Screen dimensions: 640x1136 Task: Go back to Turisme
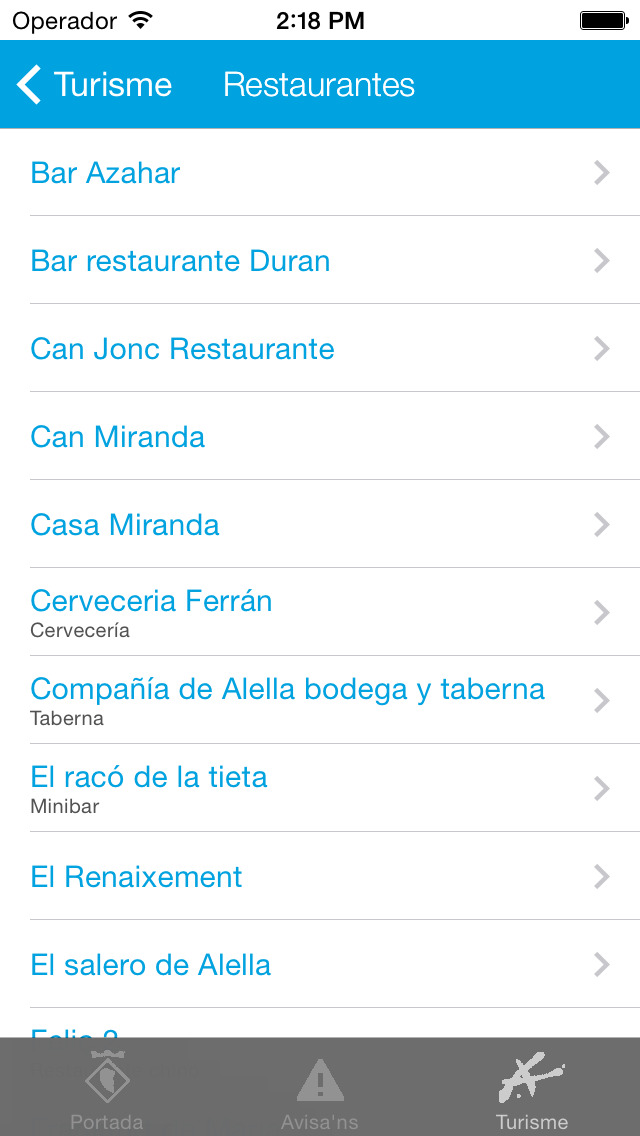point(94,85)
